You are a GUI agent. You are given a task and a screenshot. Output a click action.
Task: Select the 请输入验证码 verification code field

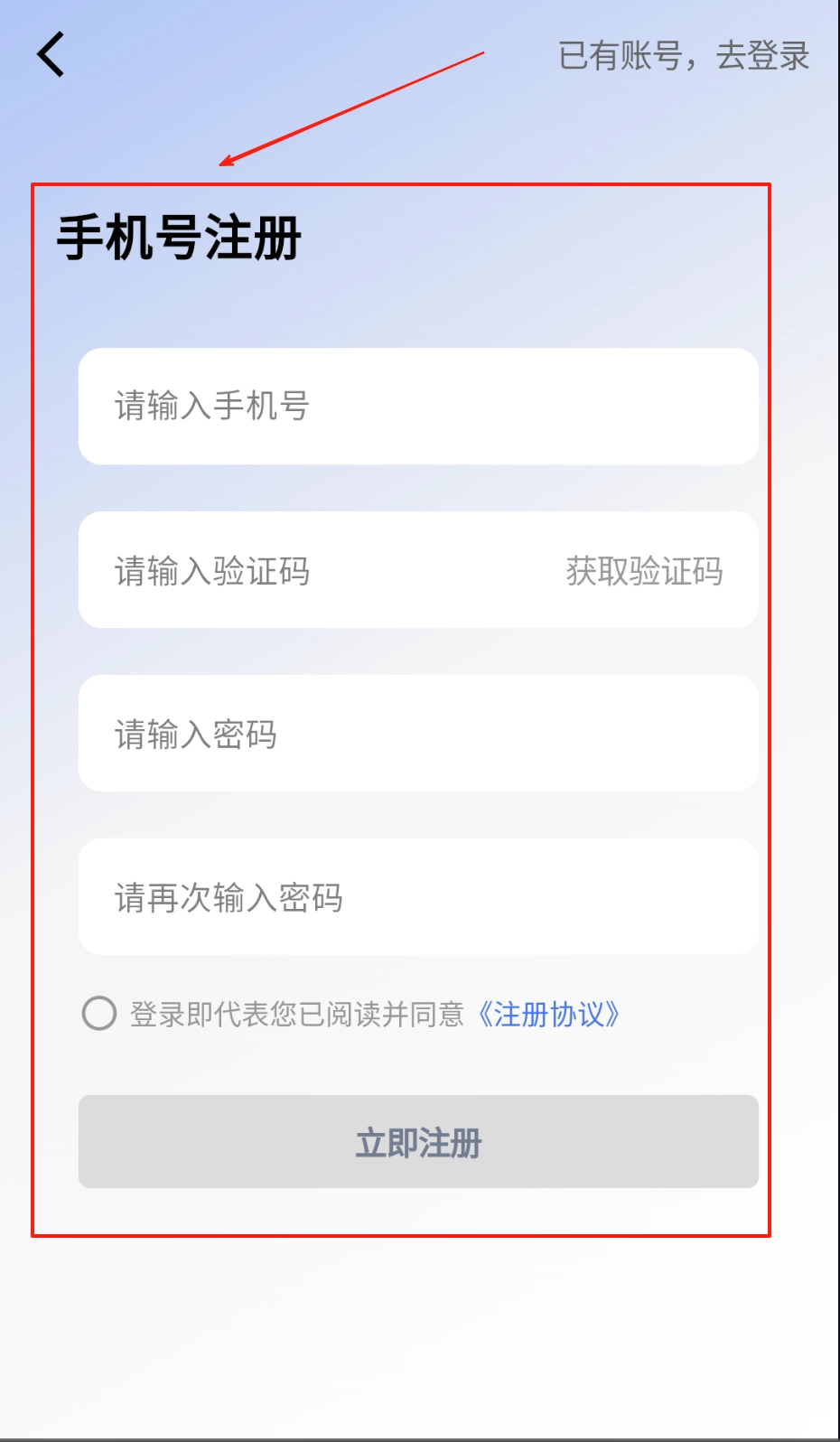(x=307, y=571)
